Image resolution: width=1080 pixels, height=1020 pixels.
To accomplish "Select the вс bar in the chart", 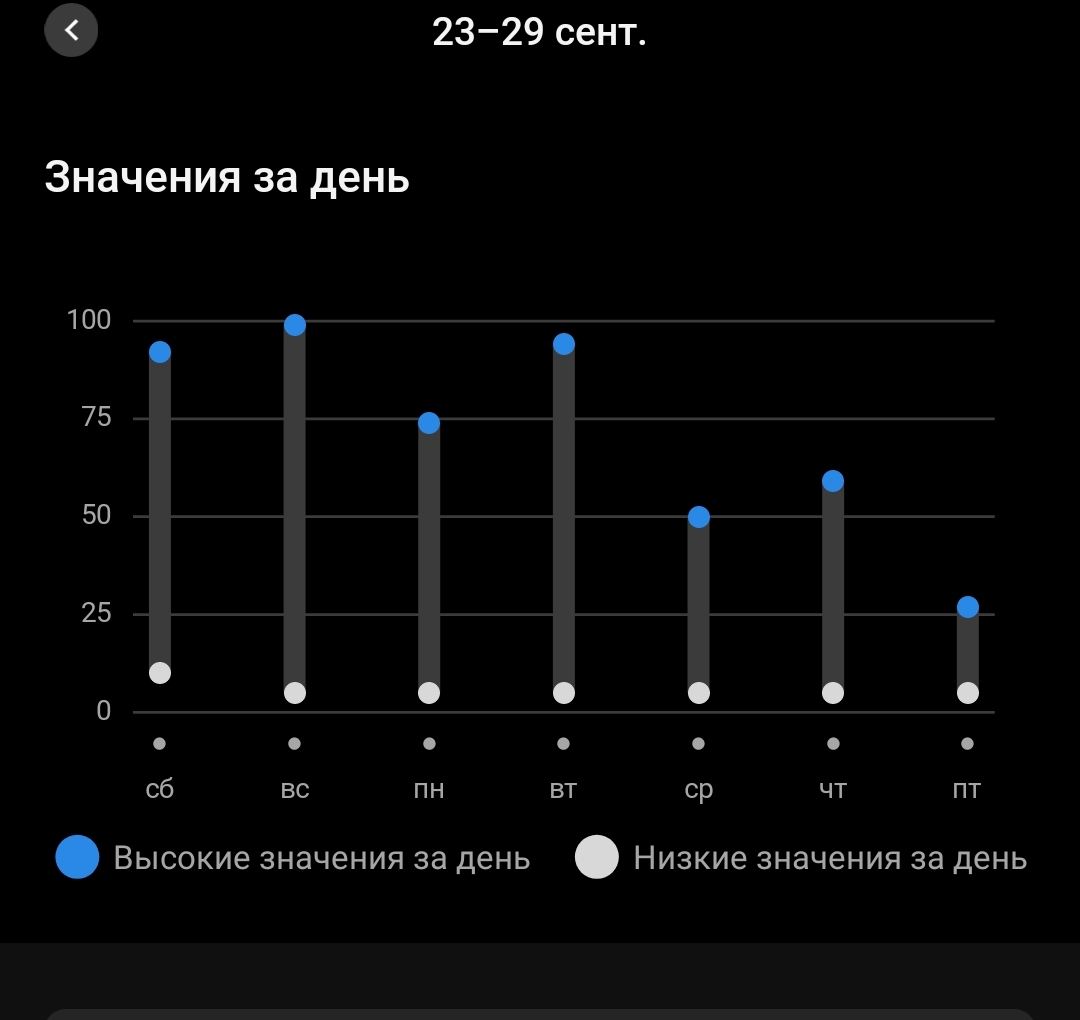I will (295, 509).
